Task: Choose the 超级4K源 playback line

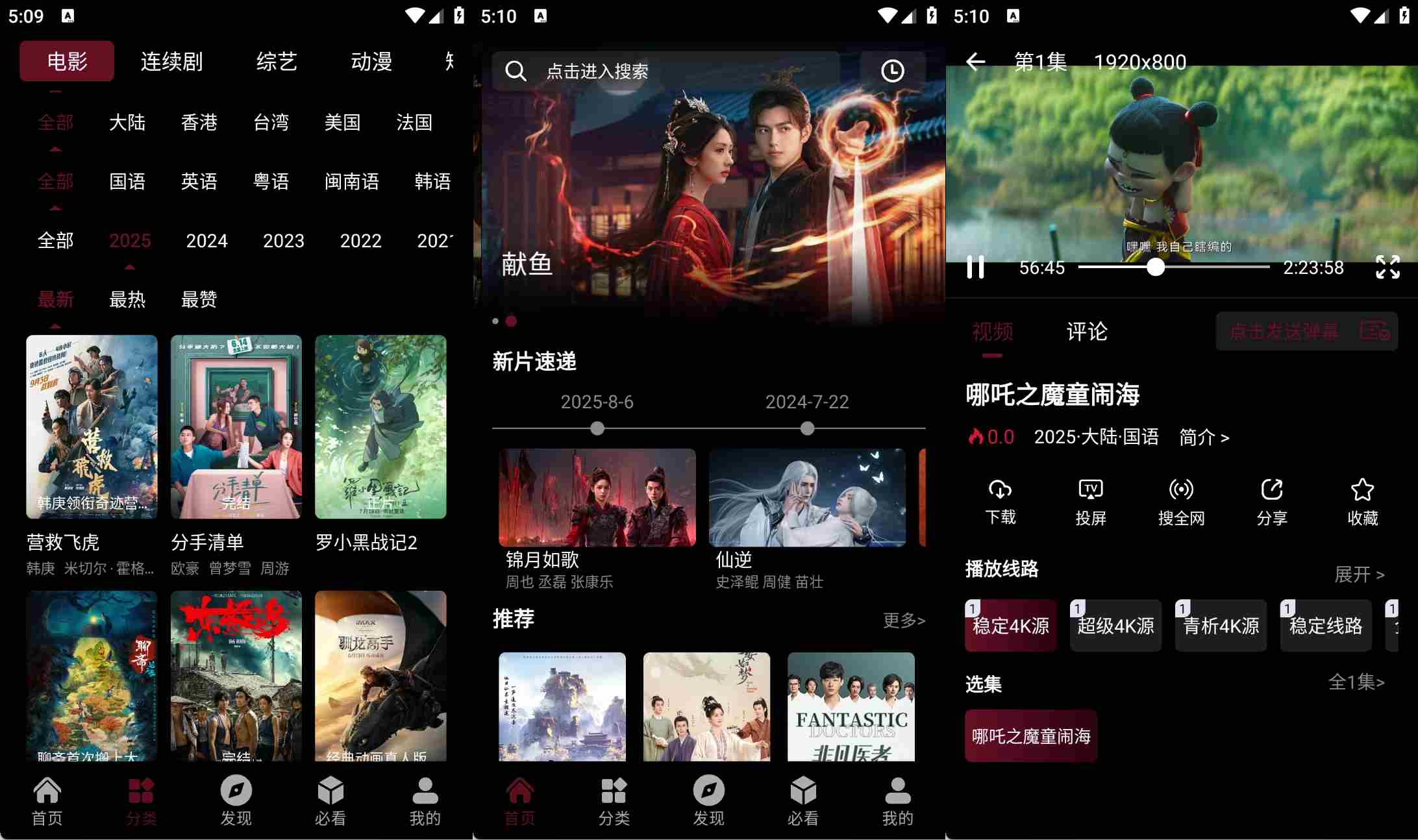Action: [x=1115, y=626]
